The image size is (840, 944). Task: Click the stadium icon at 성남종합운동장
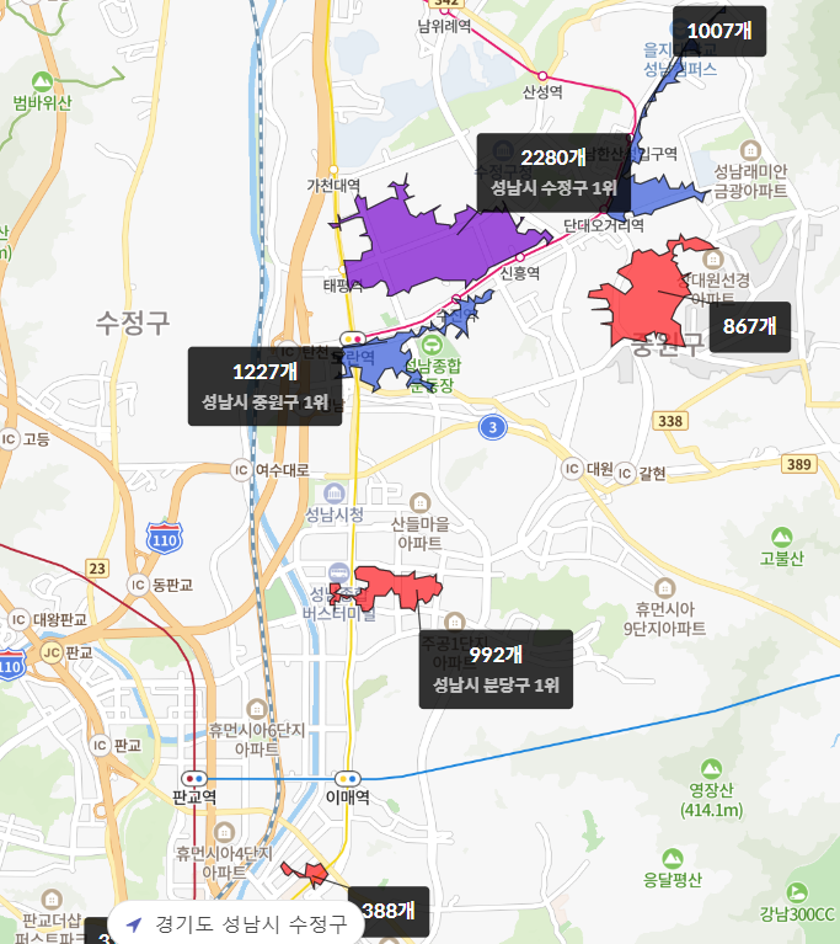431,344
